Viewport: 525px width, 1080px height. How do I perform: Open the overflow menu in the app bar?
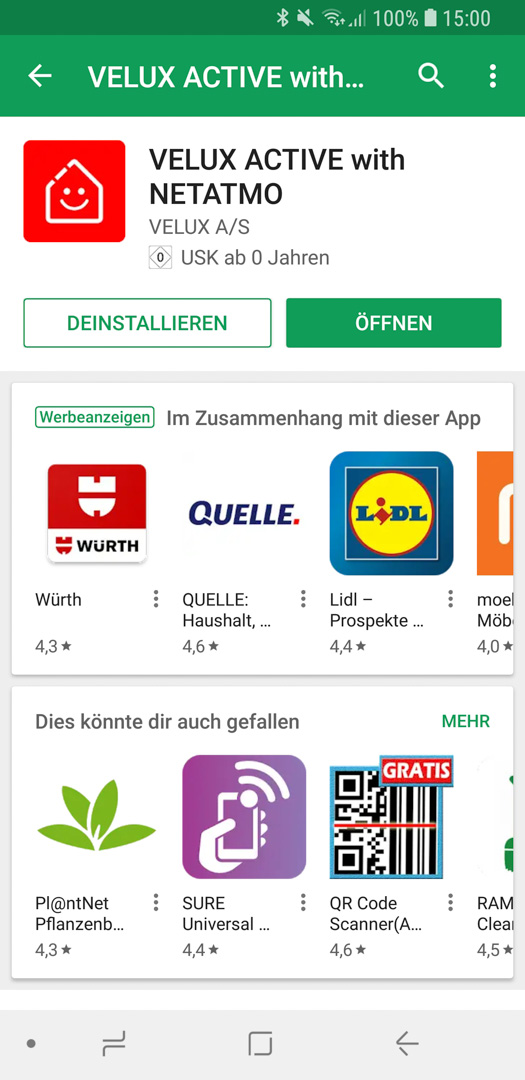point(493,76)
